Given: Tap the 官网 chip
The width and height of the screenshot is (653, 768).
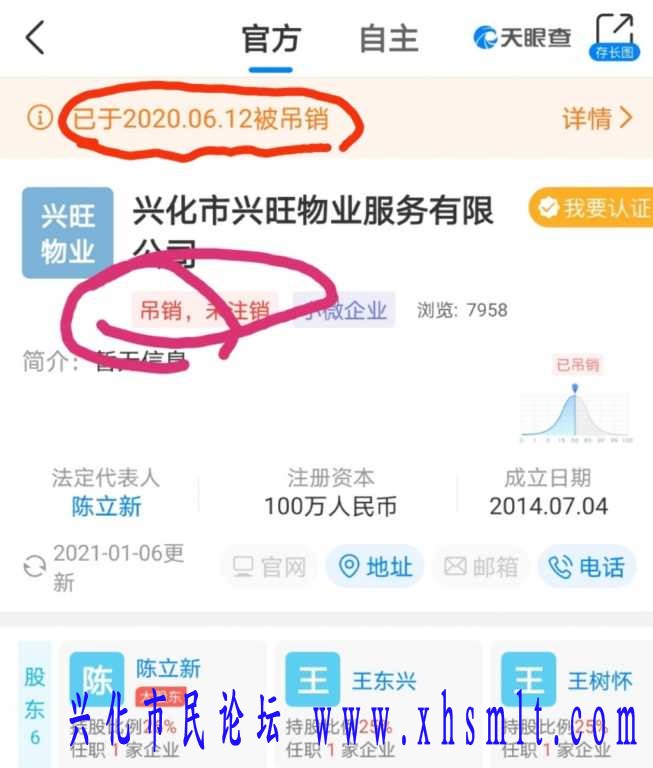Looking at the screenshot, I should (x=268, y=567).
